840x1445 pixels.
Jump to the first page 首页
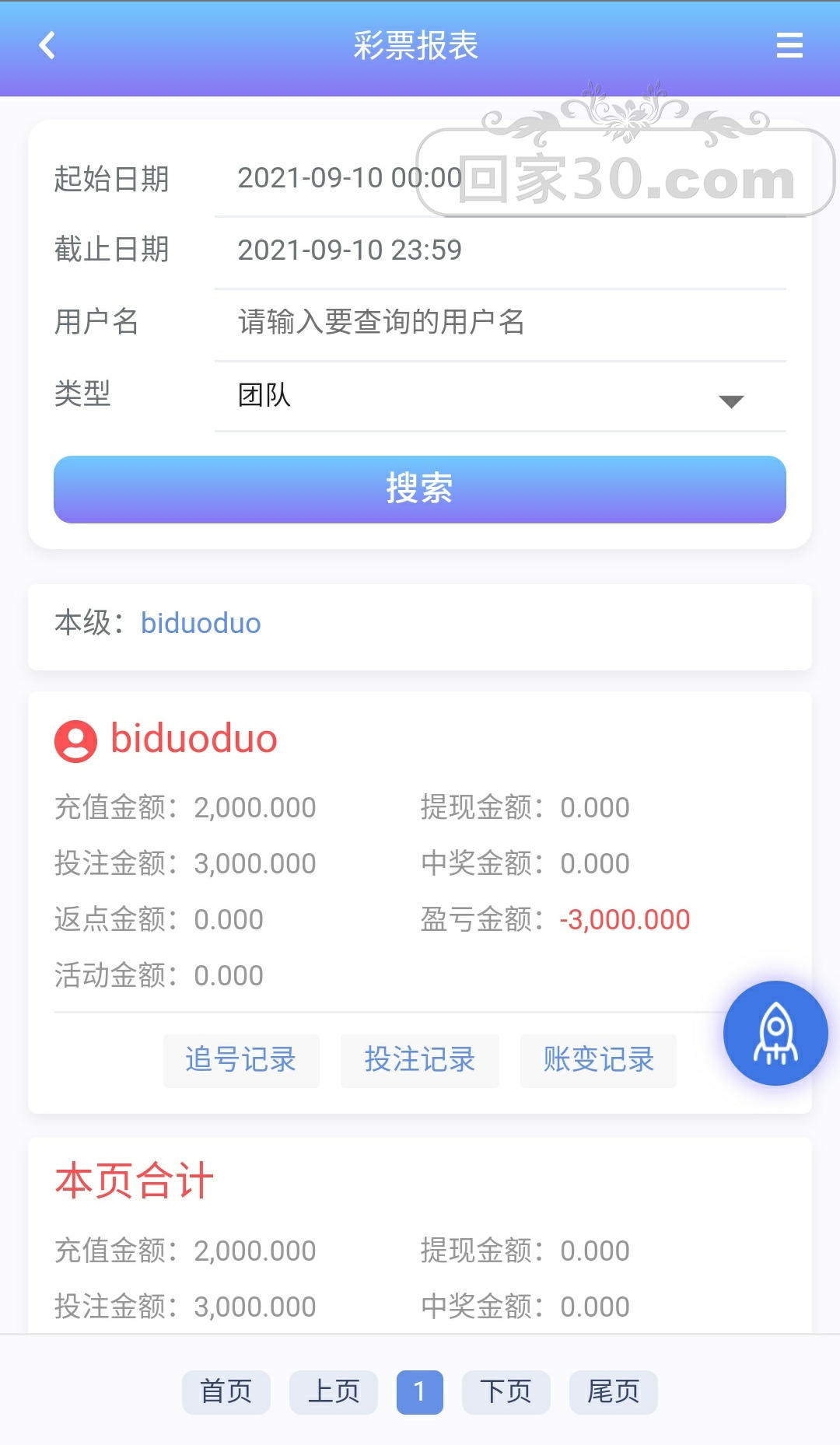pyautogui.click(x=226, y=1391)
